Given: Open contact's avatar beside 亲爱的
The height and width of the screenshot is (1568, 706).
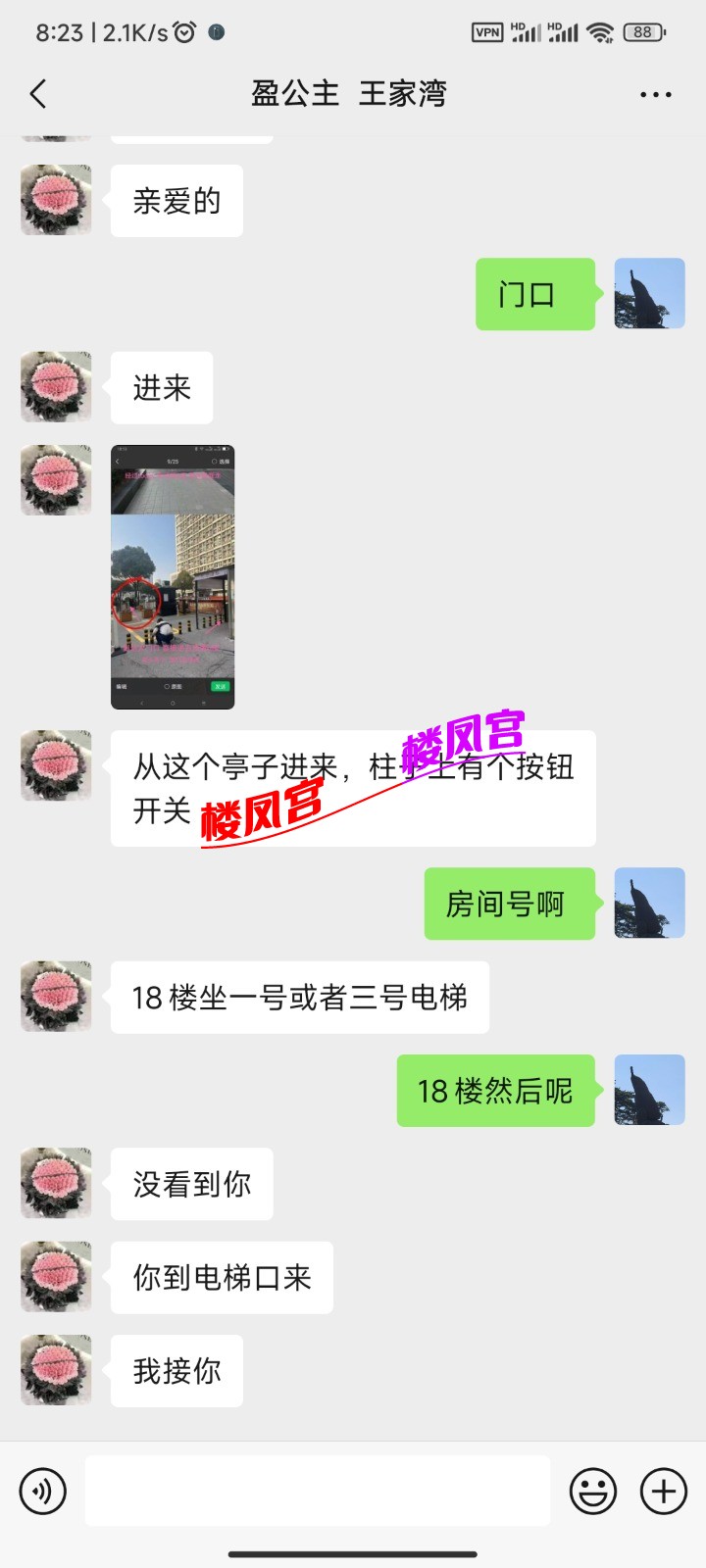Looking at the screenshot, I should (x=56, y=200).
